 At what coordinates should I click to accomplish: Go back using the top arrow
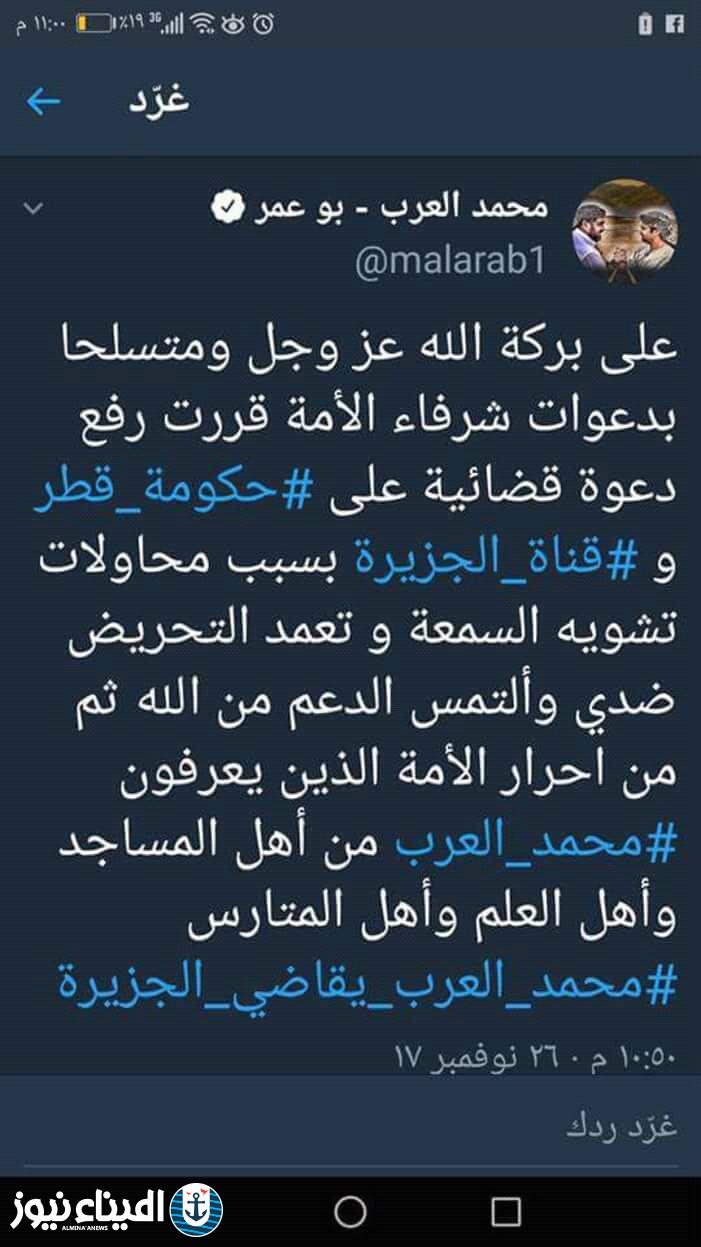43,101
